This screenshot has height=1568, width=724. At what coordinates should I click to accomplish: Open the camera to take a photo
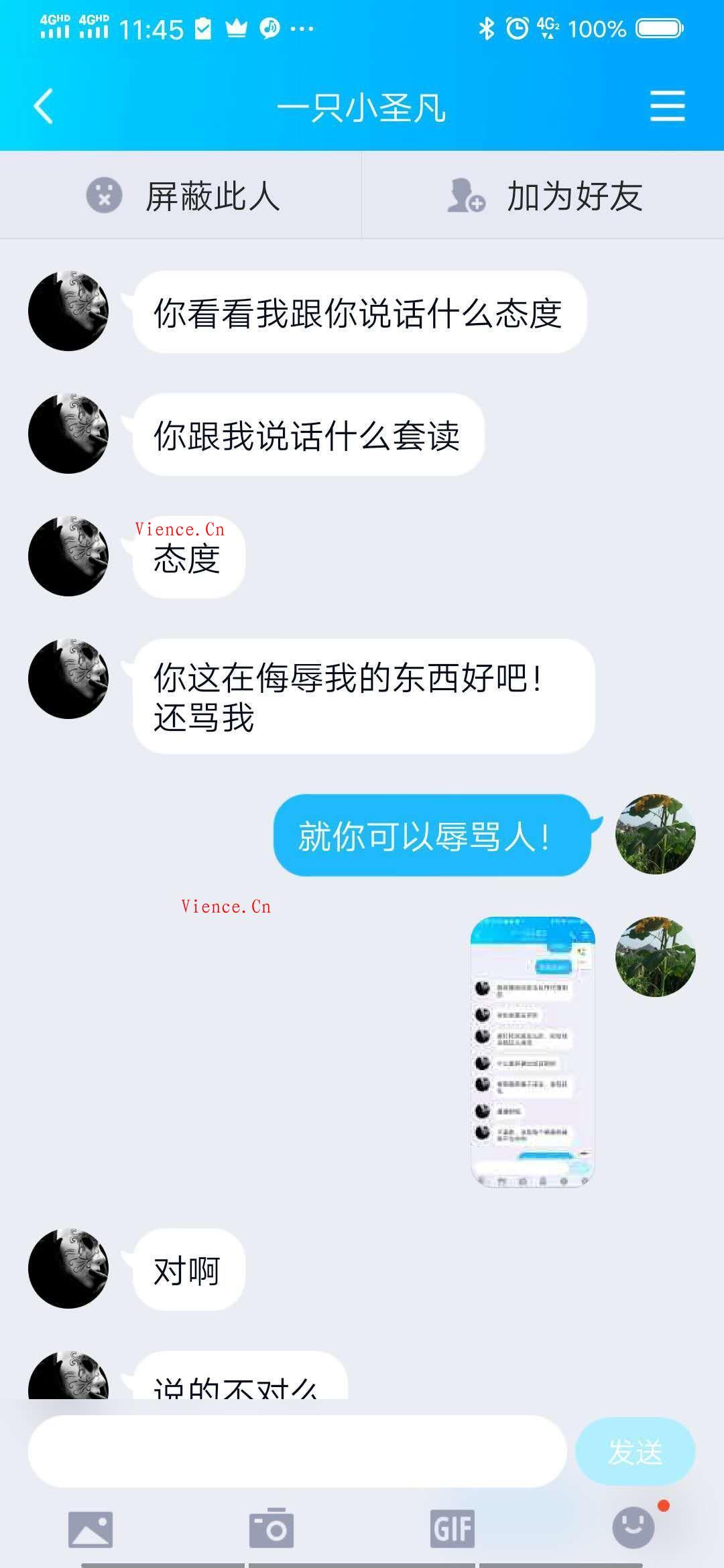(x=271, y=1529)
